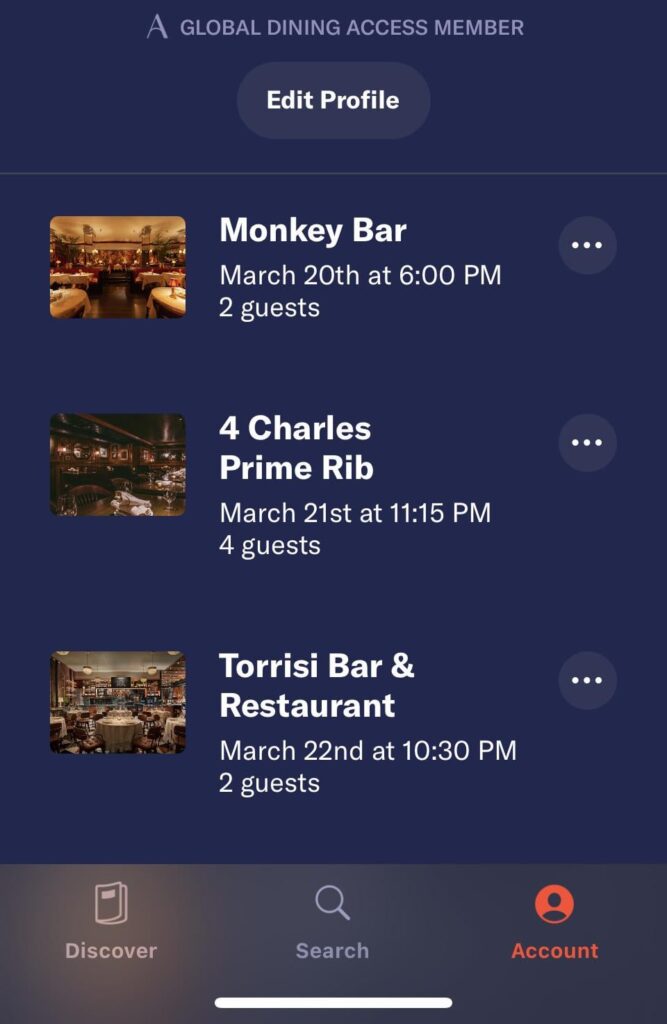667x1024 pixels.
Task: Open more options for 4 Charles Prime Rib
Action: tap(587, 442)
